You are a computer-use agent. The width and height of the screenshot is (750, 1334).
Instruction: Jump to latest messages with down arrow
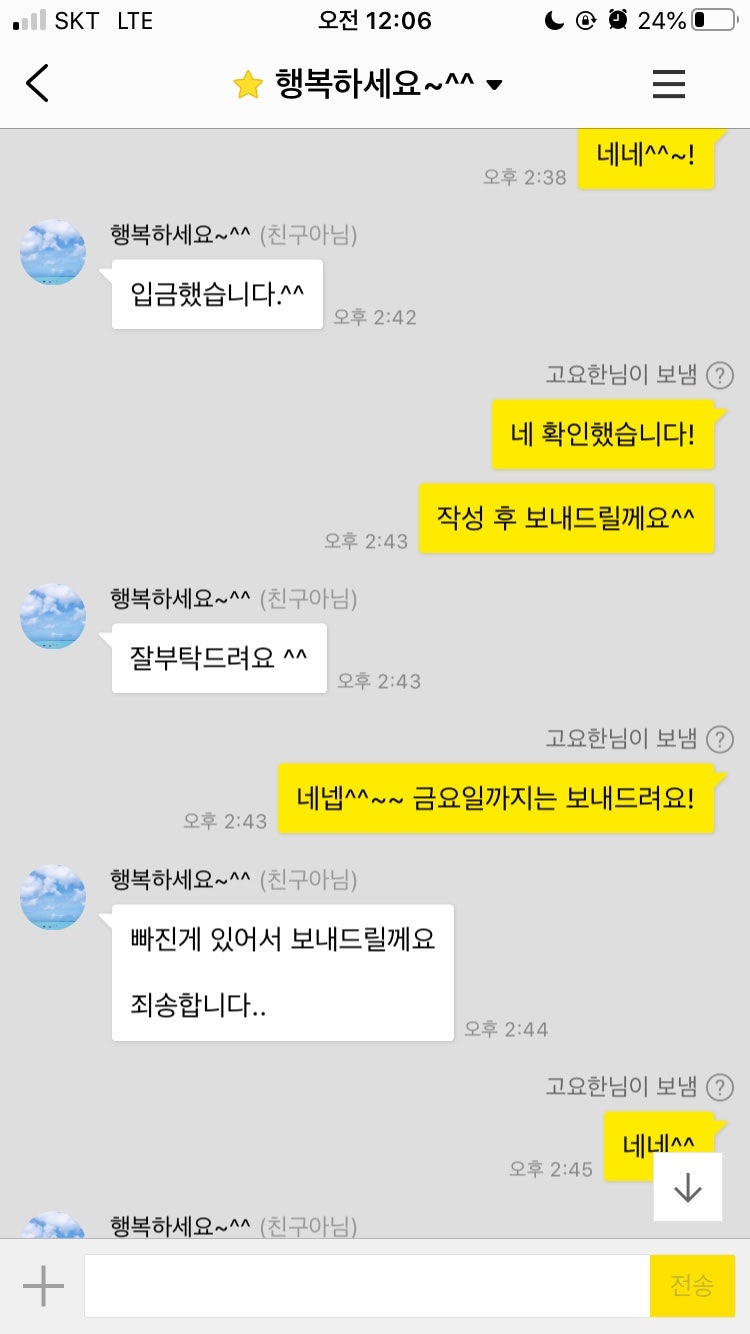pos(688,1187)
